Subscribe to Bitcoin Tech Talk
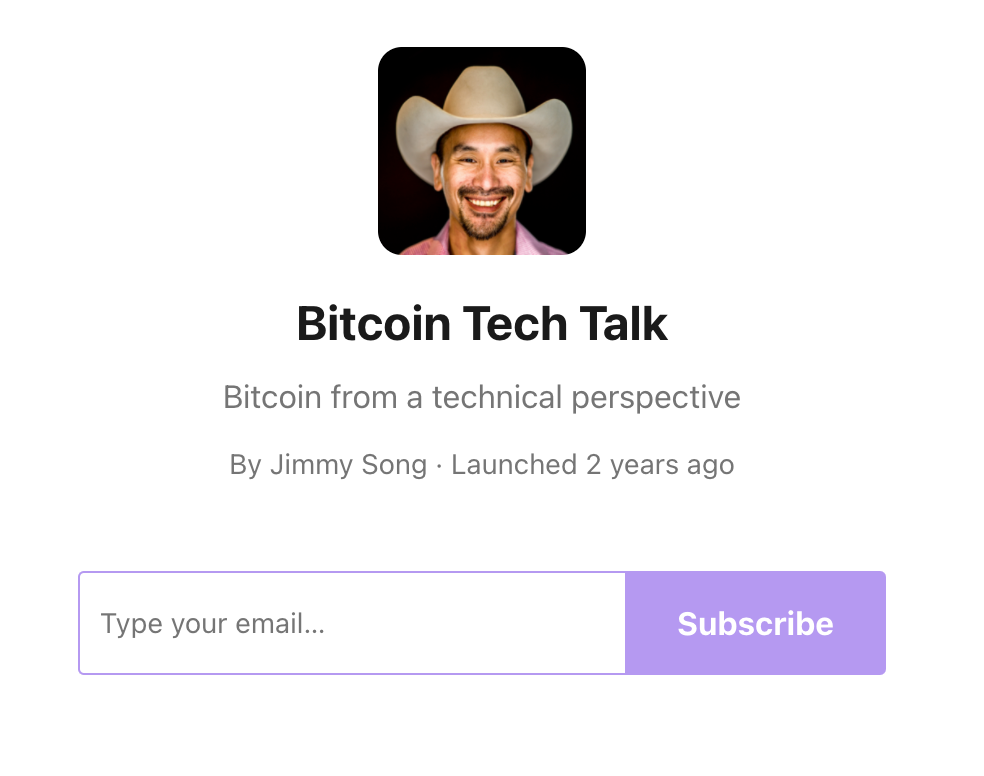This screenshot has height=776, width=984. point(755,624)
